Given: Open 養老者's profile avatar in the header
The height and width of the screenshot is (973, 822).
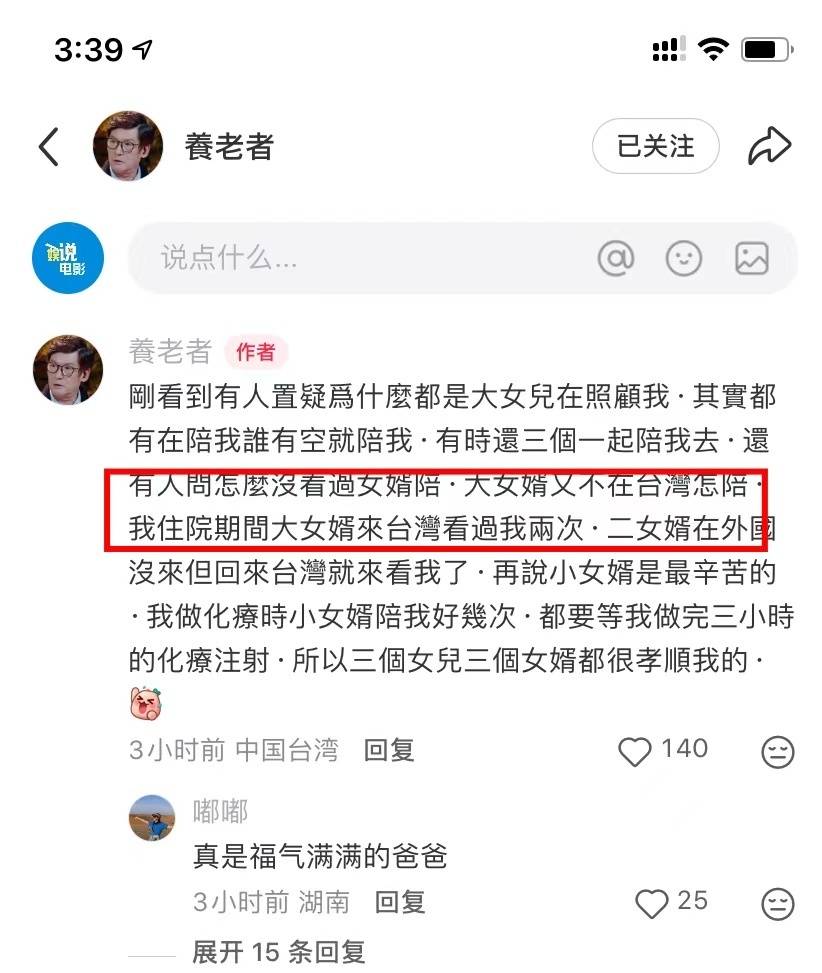Looking at the screenshot, I should pyautogui.click(x=127, y=146).
